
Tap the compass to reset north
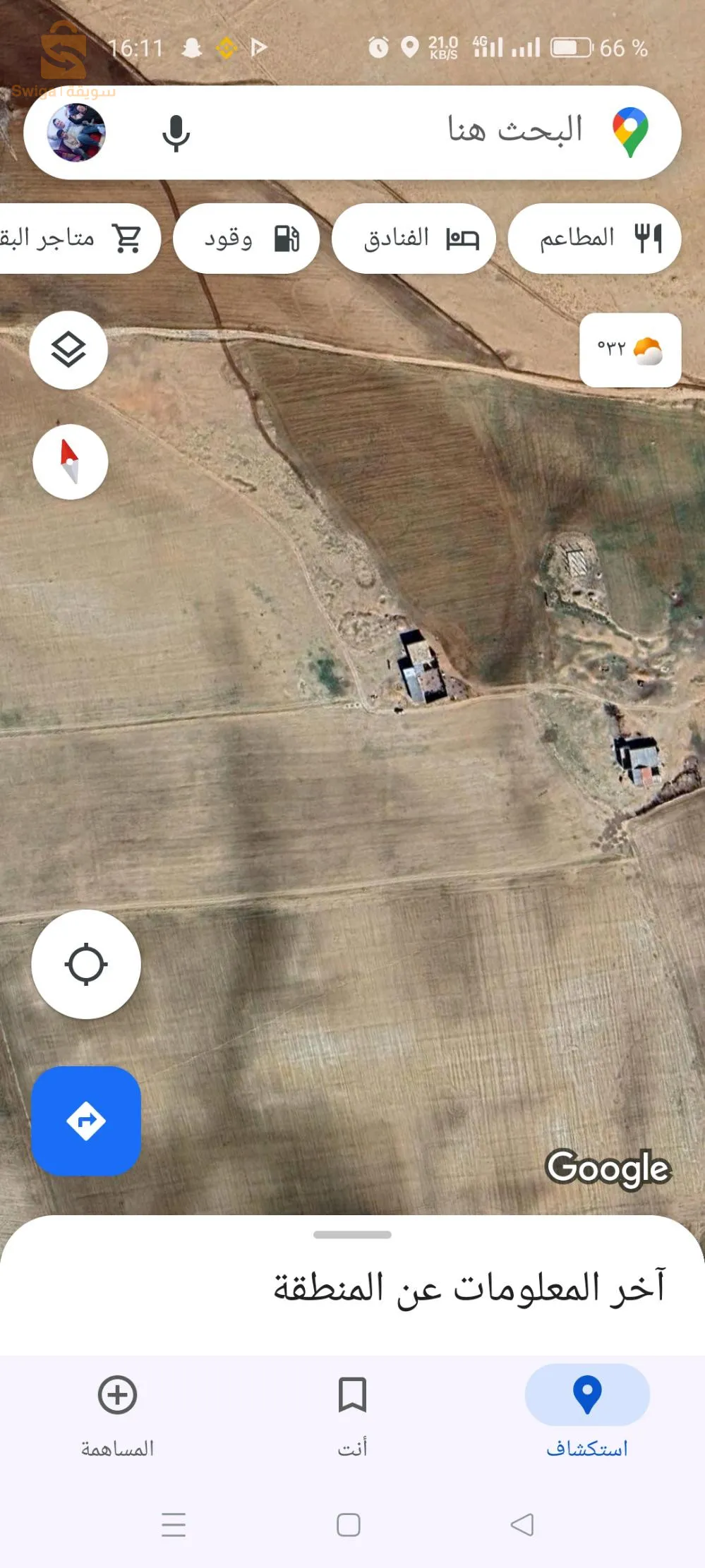pyautogui.click(x=70, y=462)
